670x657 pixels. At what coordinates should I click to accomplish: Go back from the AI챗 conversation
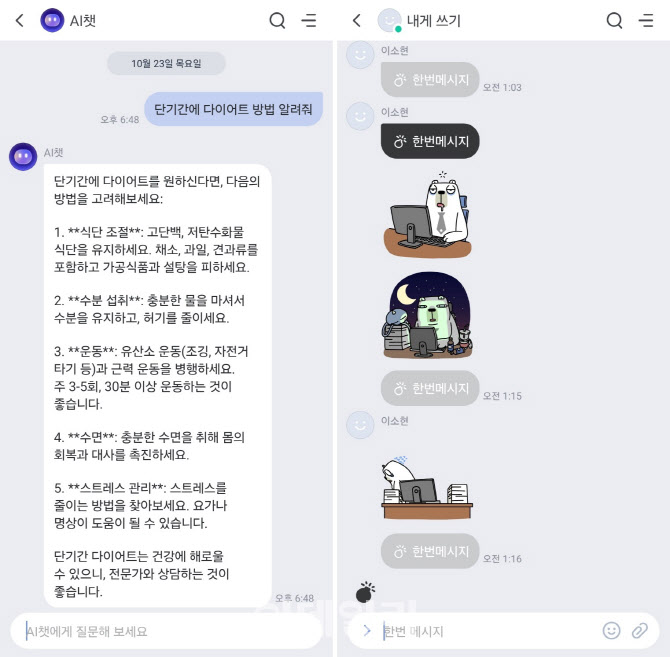[x=19, y=20]
